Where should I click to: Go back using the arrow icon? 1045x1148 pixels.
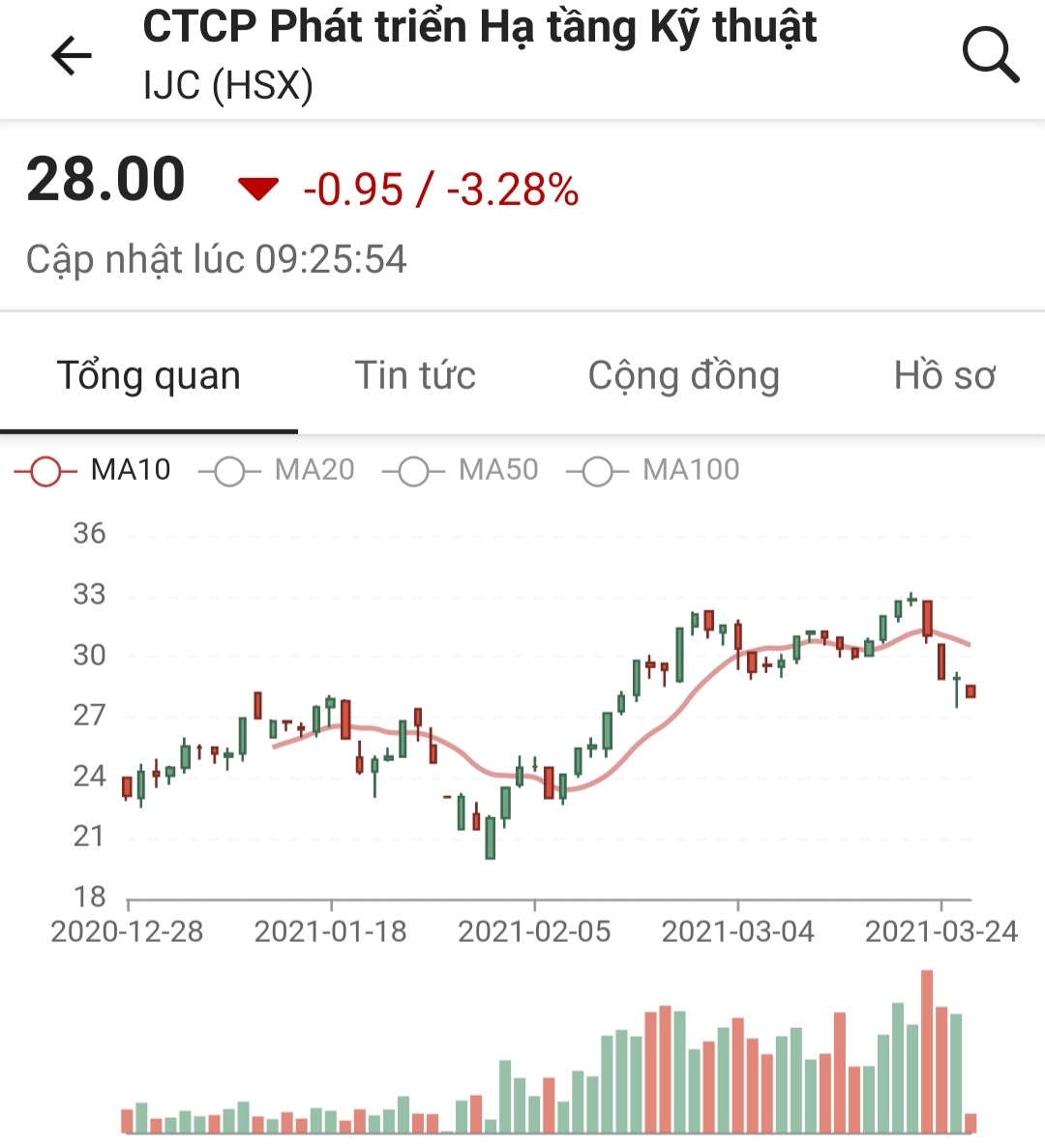pyautogui.click(x=71, y=55)
